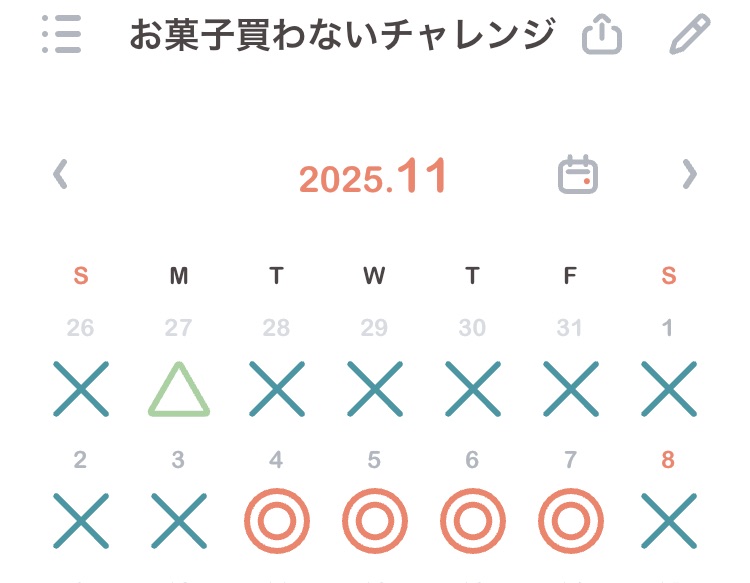Select the double-circle on November 6

(x=472, y=521)
